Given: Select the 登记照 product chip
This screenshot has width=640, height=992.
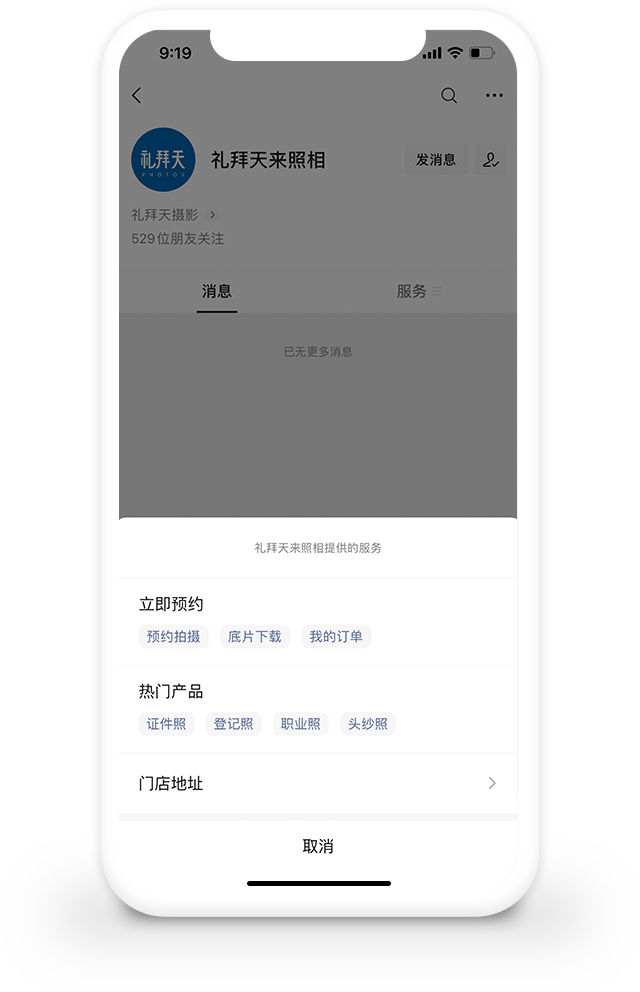Looking at the screenshot, I should pos(233,724).
